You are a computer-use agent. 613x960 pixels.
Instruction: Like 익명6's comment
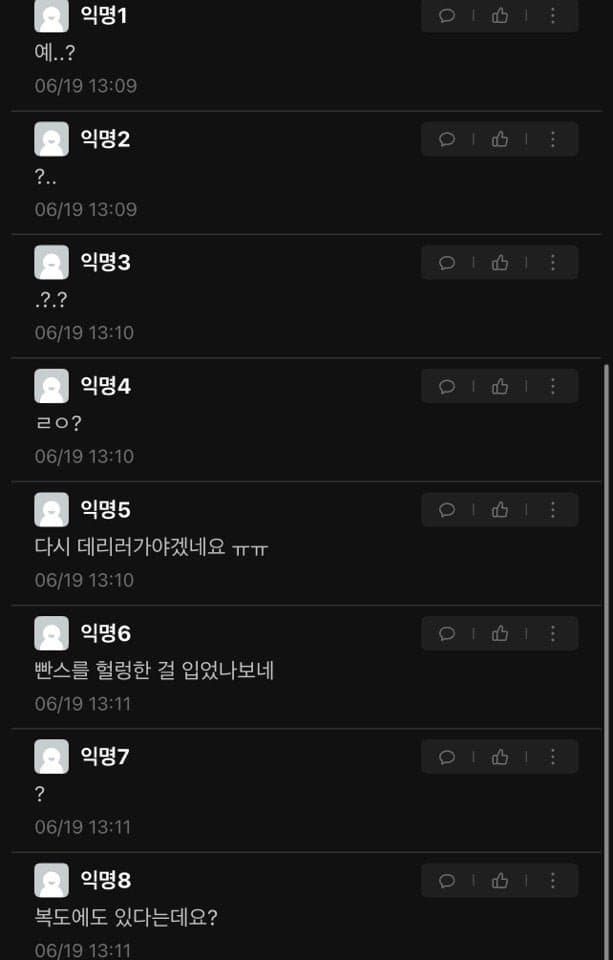point(500,633)
